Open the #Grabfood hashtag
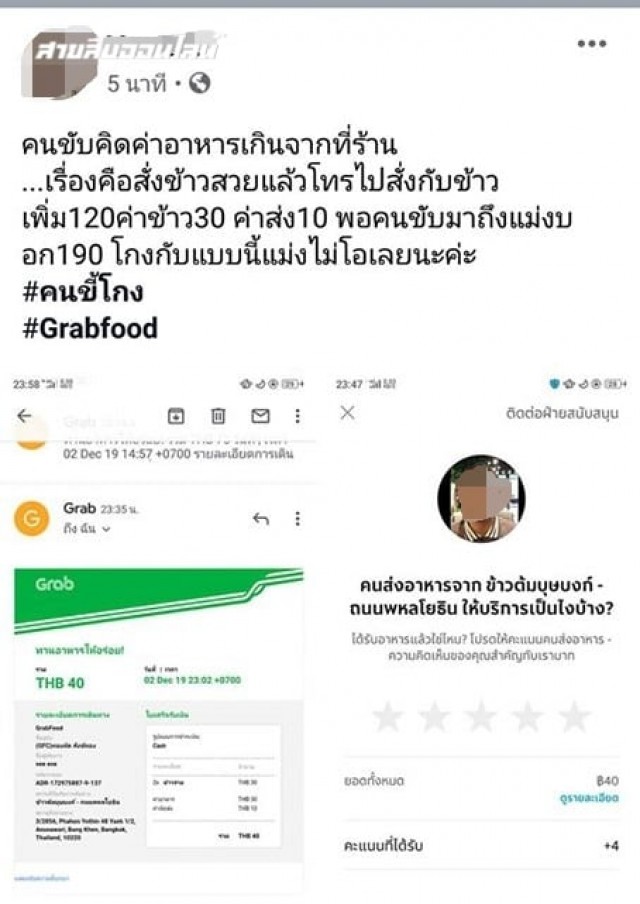The height and width of the screenshot is (904, 640). [89, 328]
